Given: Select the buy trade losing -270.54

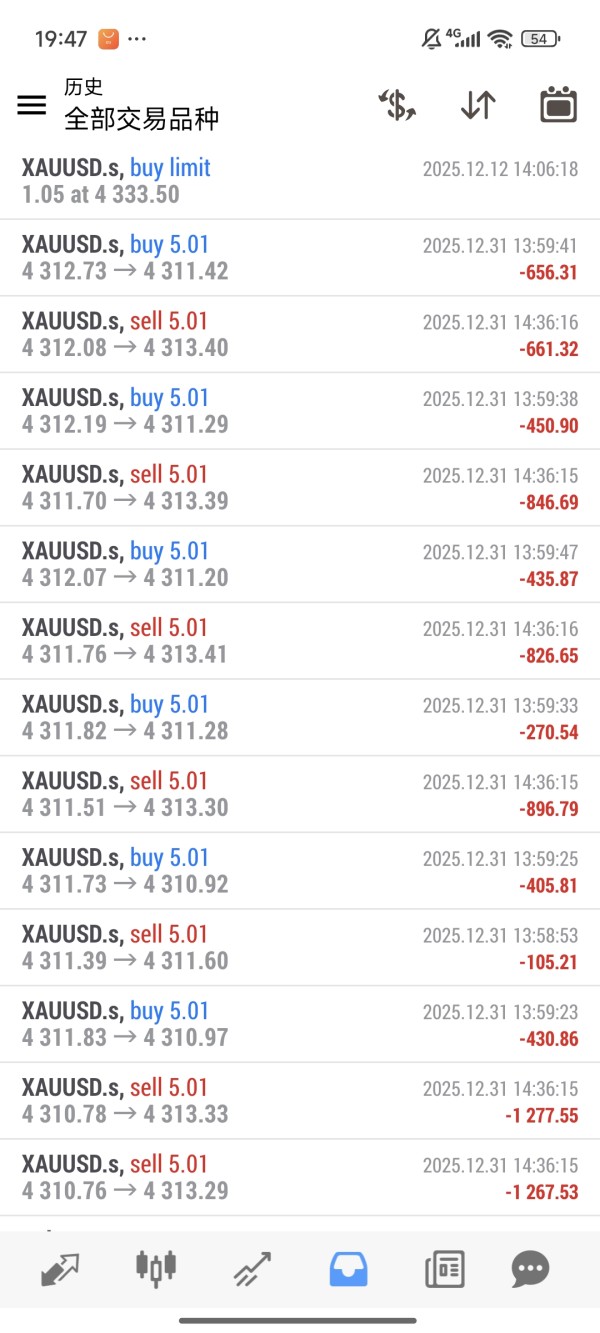Looking at the screenshot, I should coord(300,718).
